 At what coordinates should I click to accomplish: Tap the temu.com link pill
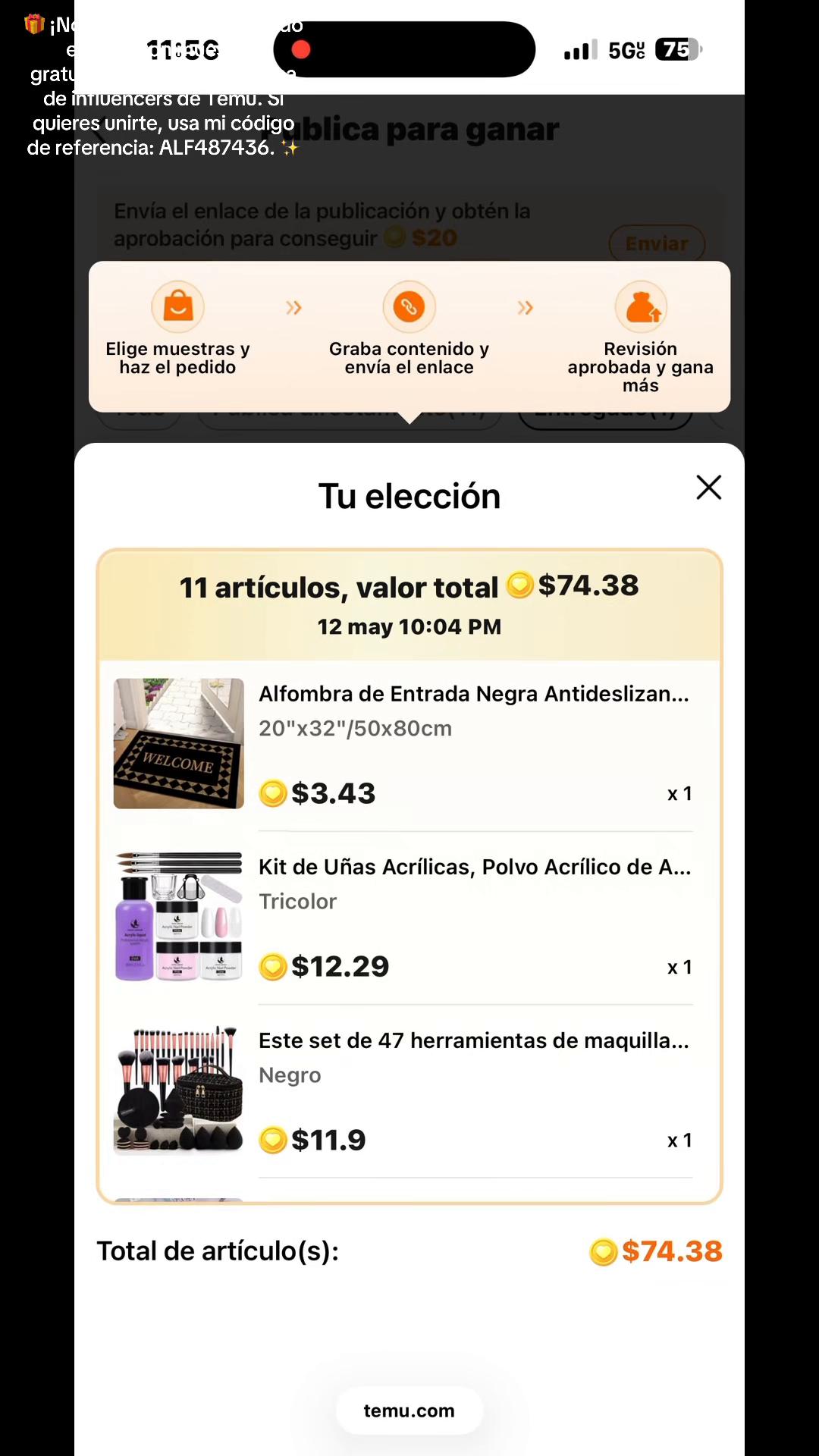pyautogui.click(x=409, y=1410)
